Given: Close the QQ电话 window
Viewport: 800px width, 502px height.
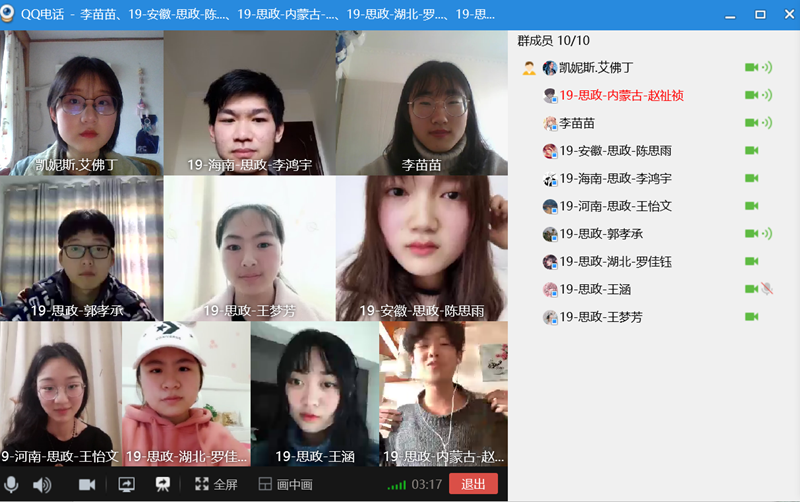Looking at the screenshot, I should 785,14.
